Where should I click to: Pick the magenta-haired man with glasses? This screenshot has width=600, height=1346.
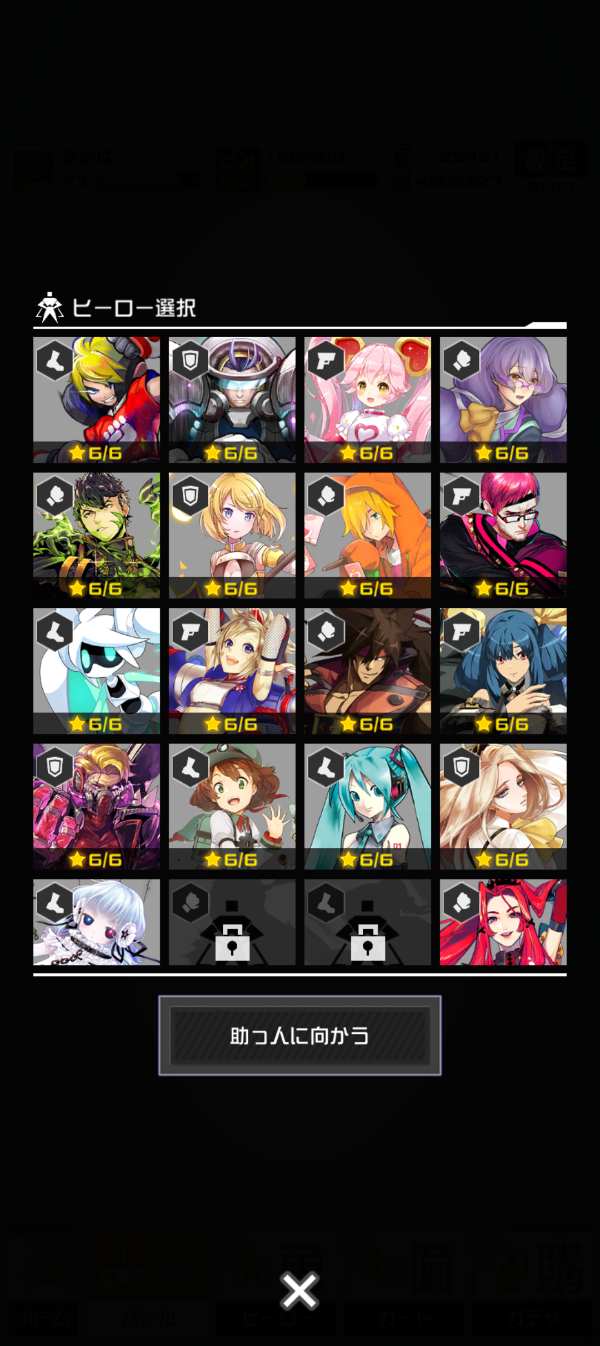[x=503, y=535]
